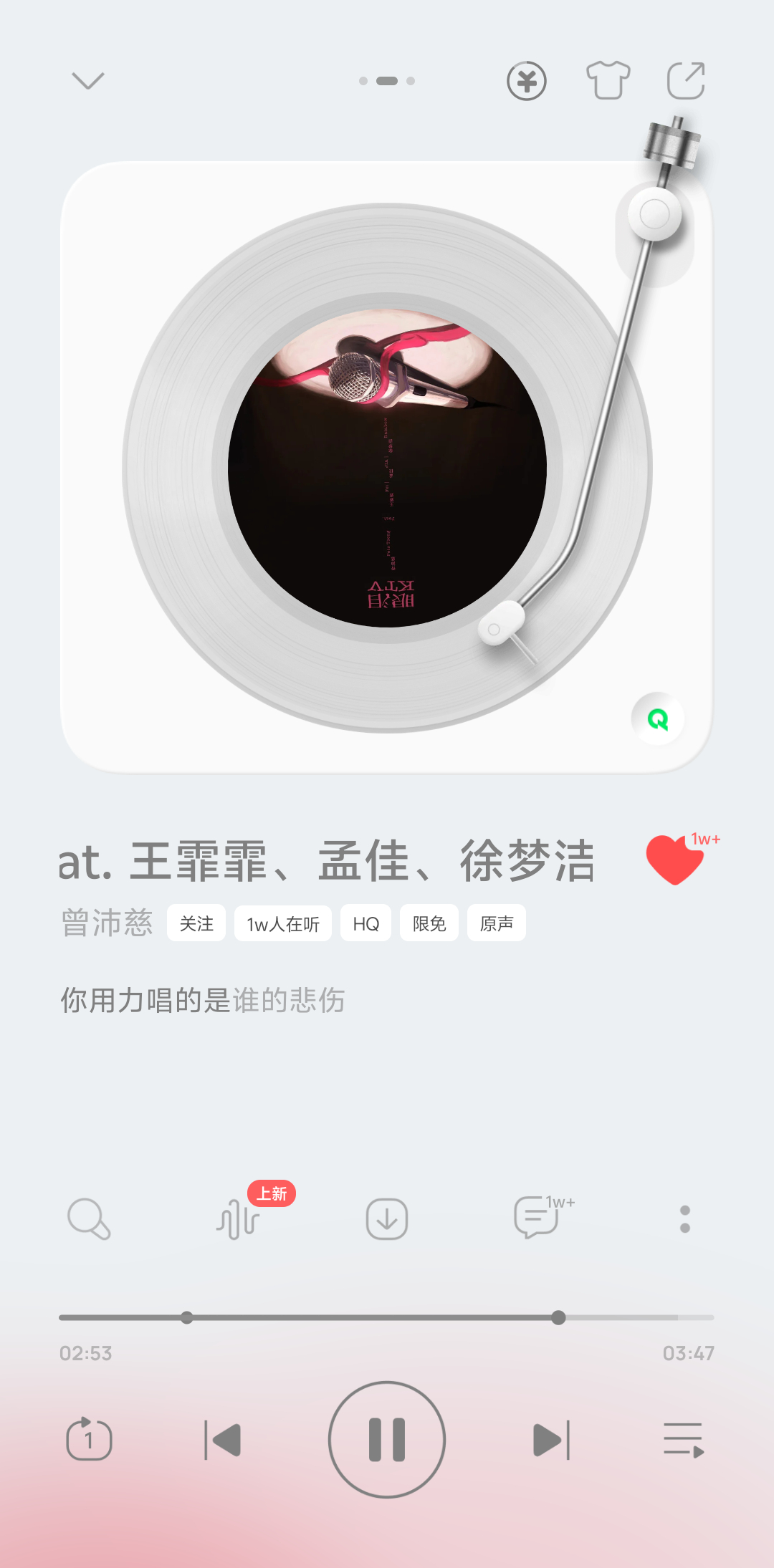Open the player skin T-shirt icon
The image size is (774, 1568).
click(x=608, y=80)
